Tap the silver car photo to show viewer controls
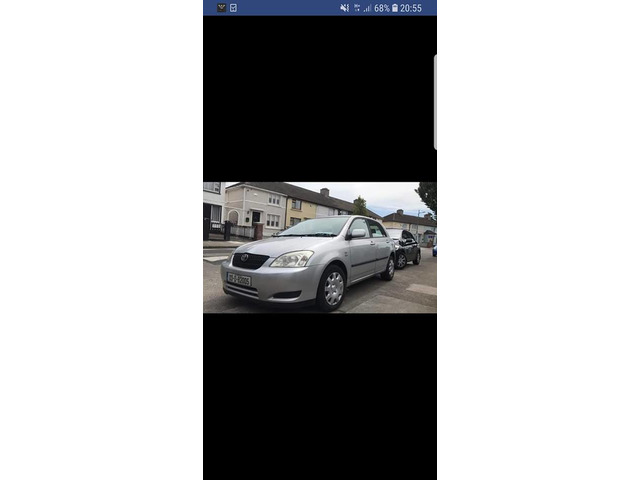The width and height of the screenshot is (640, 480). pyautogui.click(x=319, y=247)
